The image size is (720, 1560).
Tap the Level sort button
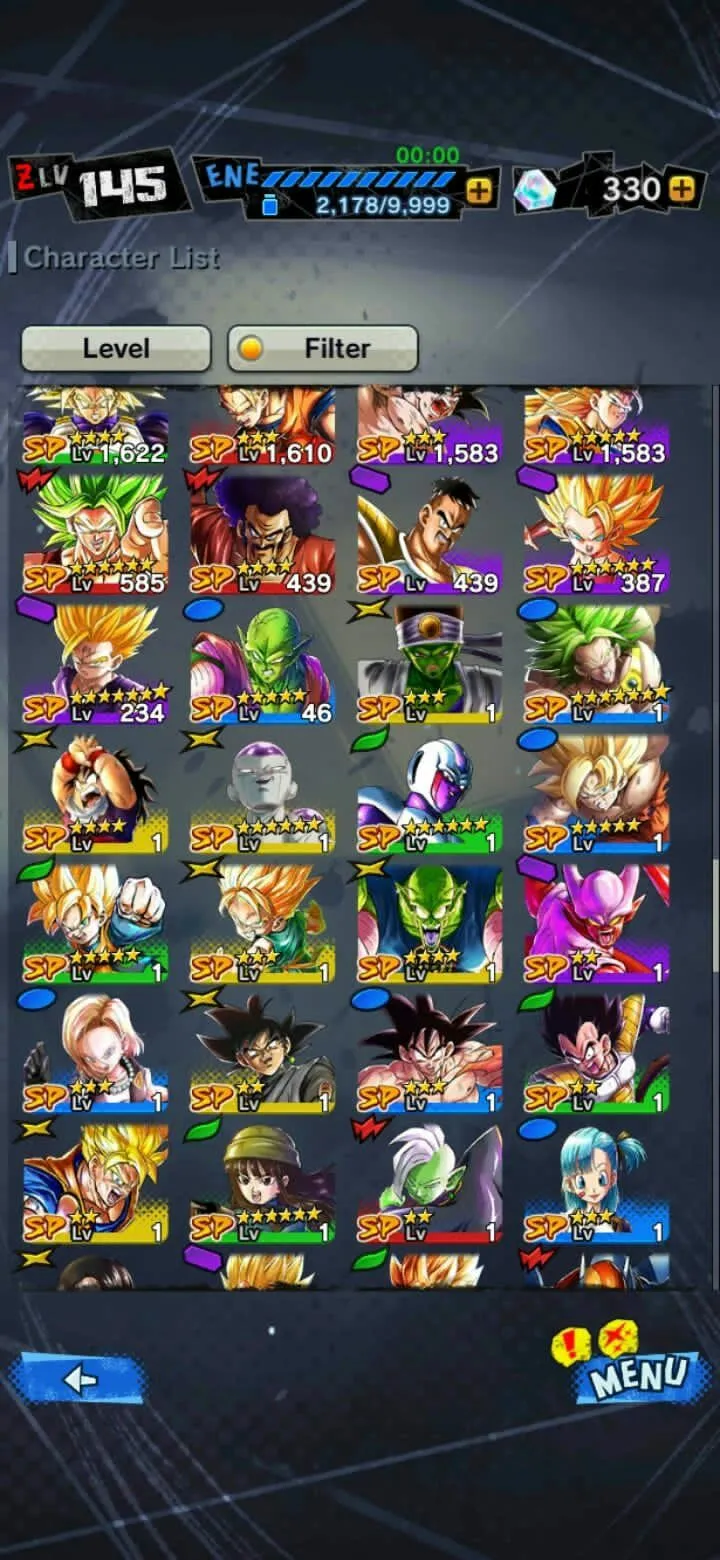point(116,349)
